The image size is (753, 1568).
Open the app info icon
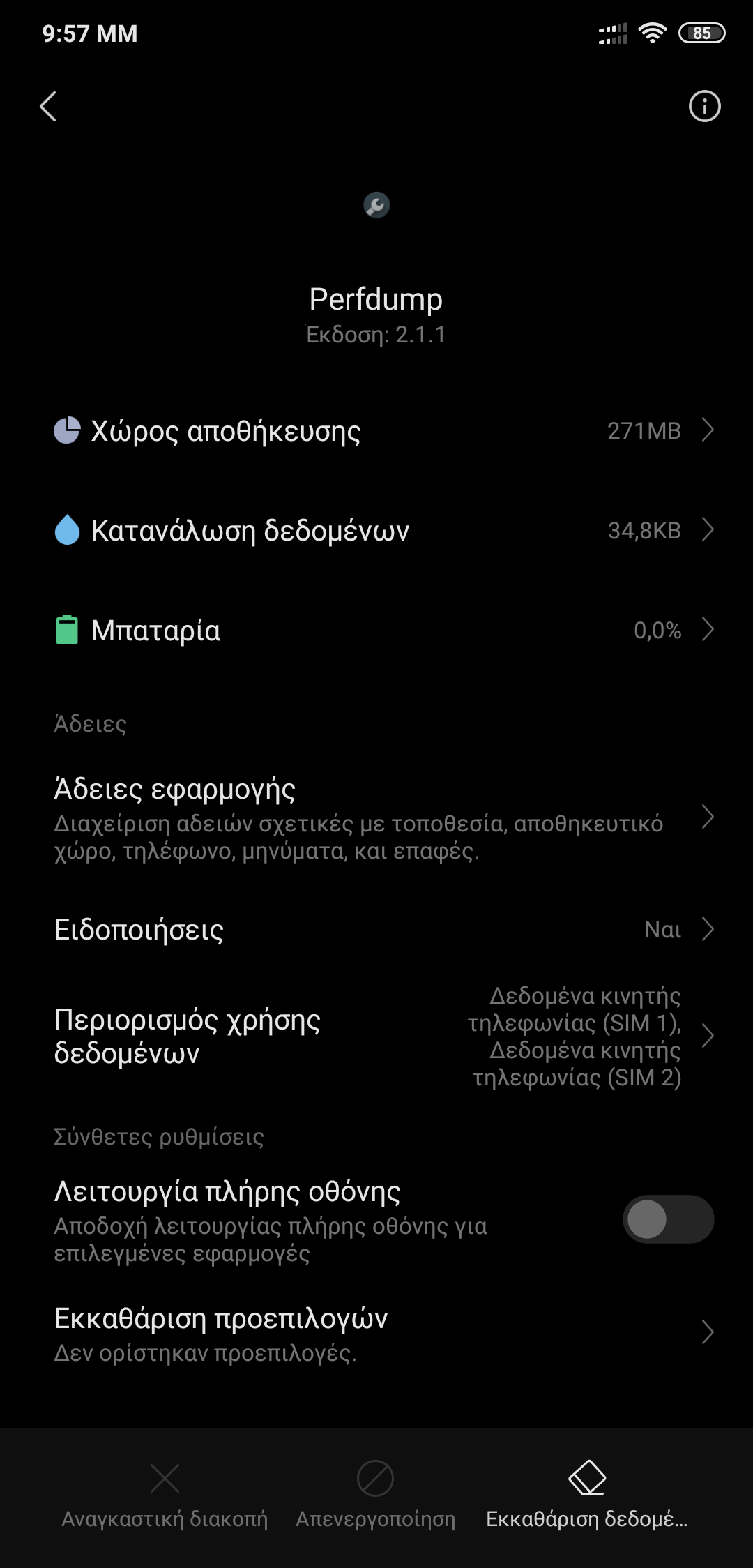tap(704, 107)
